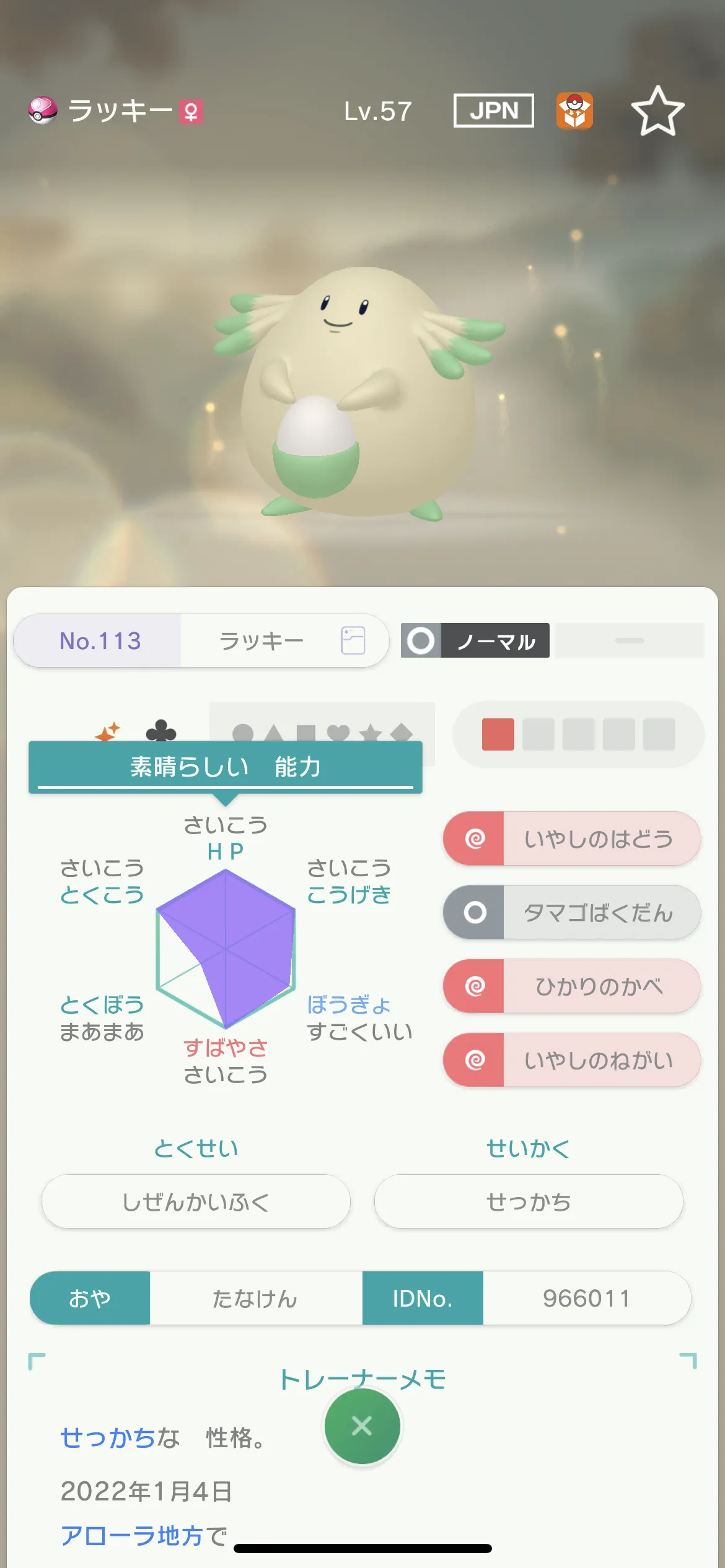725x1568 pixels.
Task: Show ability しぜんかいふく description
Action: click(x=196, y=1201)
